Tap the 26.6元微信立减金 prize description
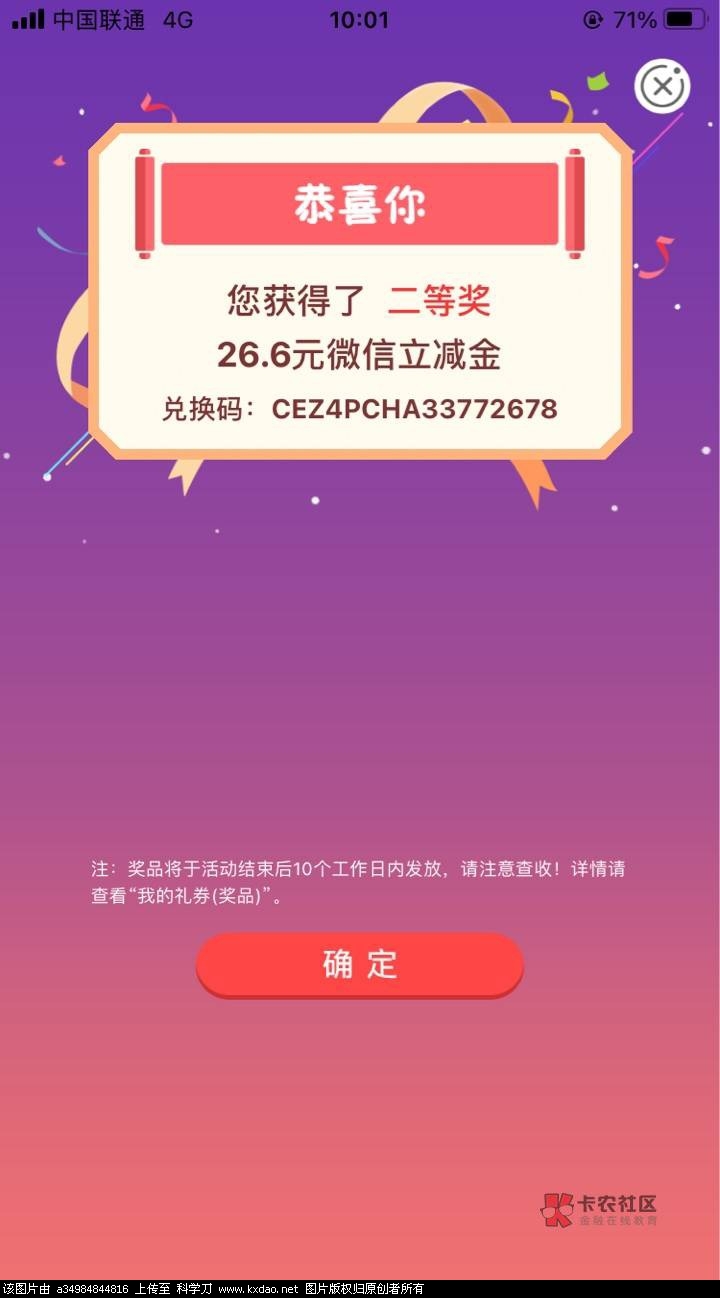The height and width of the screenshot is (1298, 720). point(360,355)
